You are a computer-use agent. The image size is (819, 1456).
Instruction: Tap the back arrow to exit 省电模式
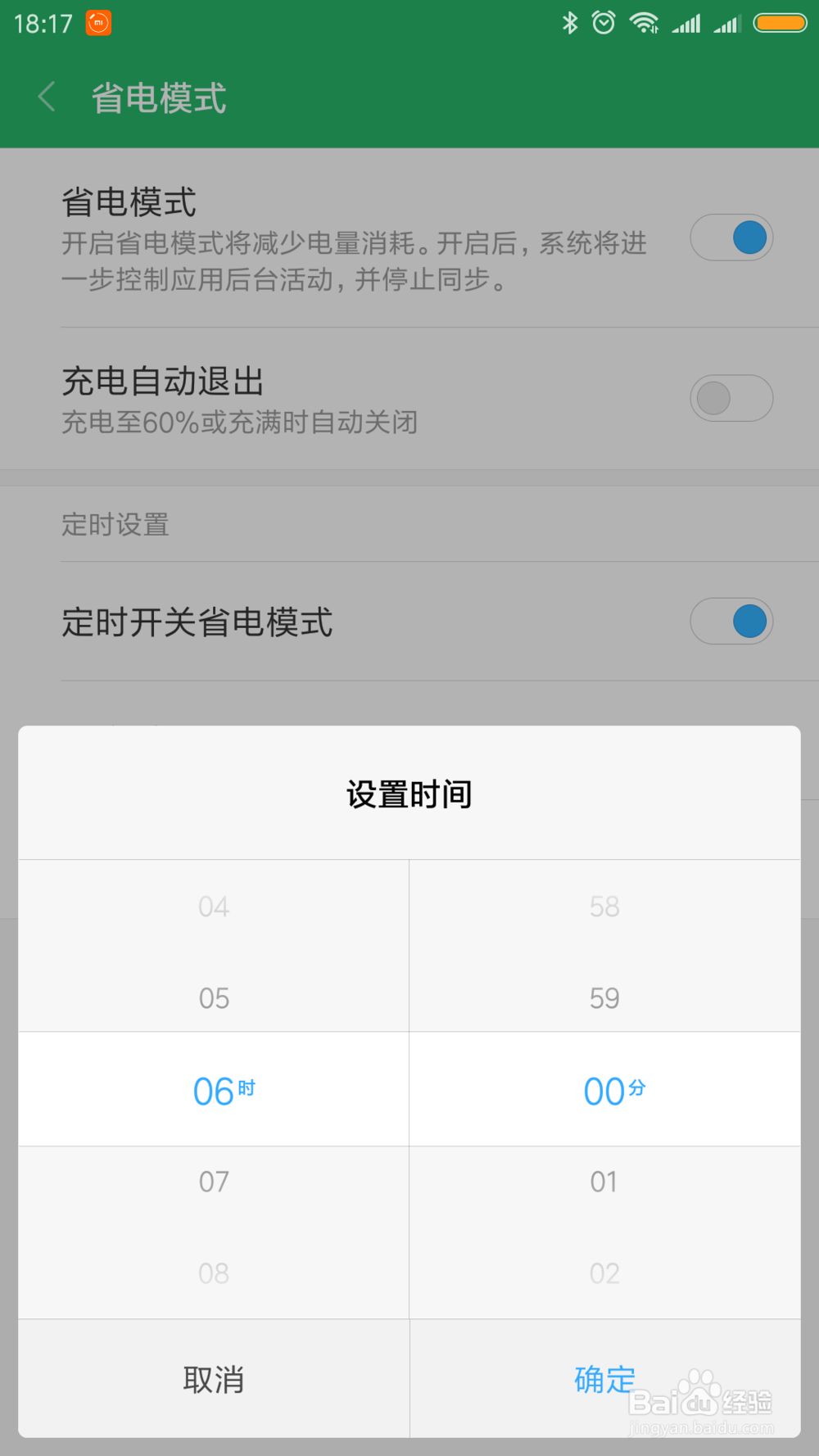[46, 97]
